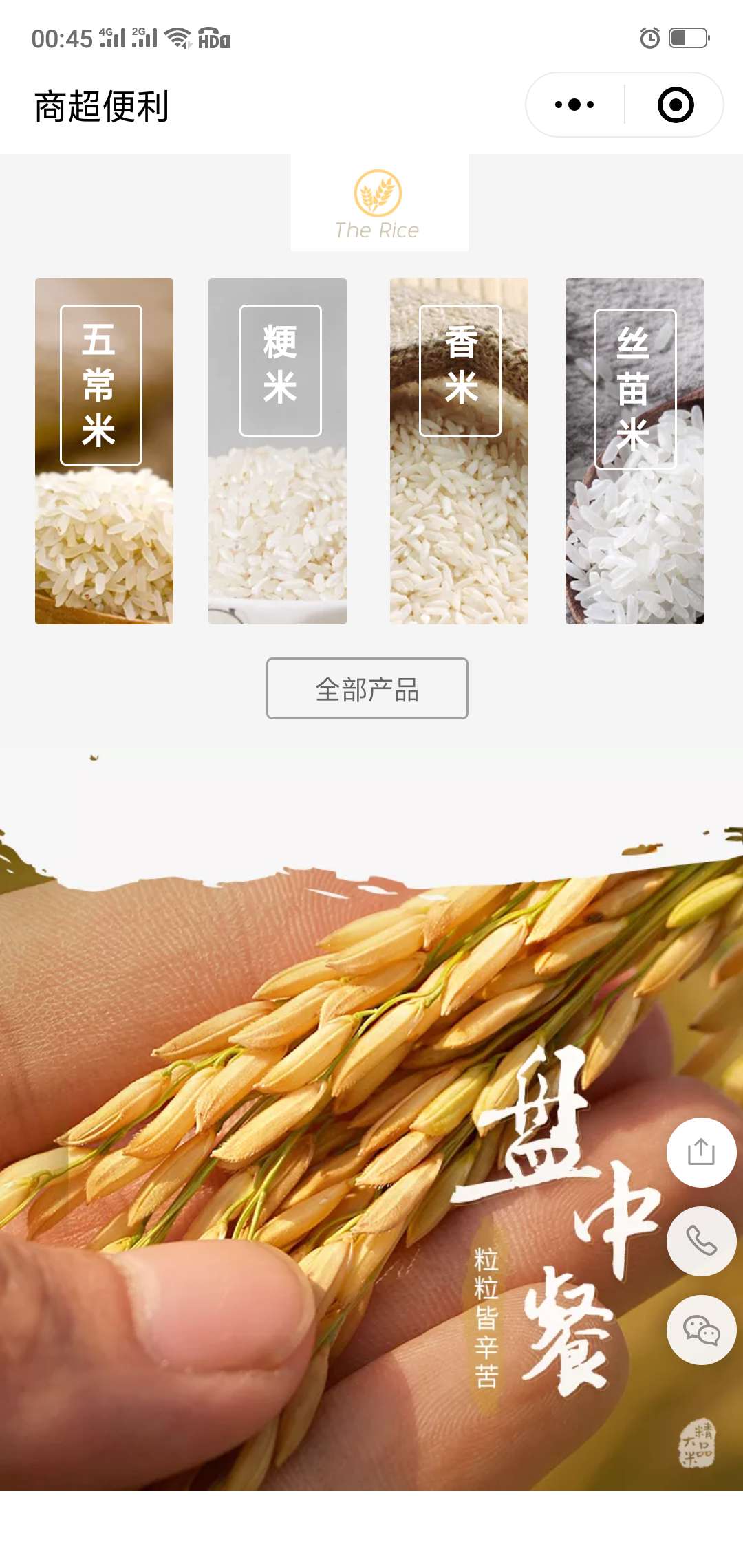Close the mini program via the circle icon
The height and width of the screenshot is (1568, 743).
pyautogui.click(x=675, y=105)
